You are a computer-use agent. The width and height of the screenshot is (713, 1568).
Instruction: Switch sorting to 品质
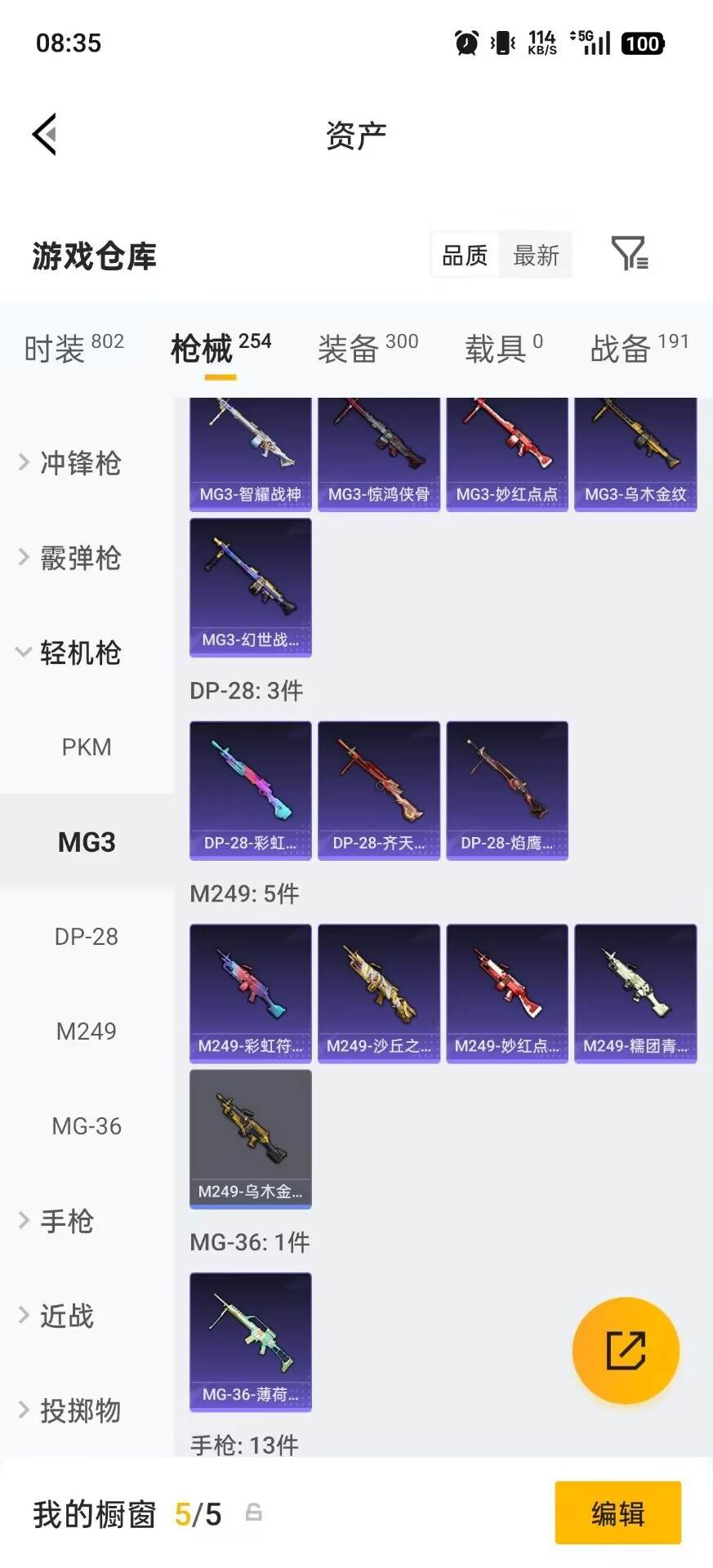(463, 255)
